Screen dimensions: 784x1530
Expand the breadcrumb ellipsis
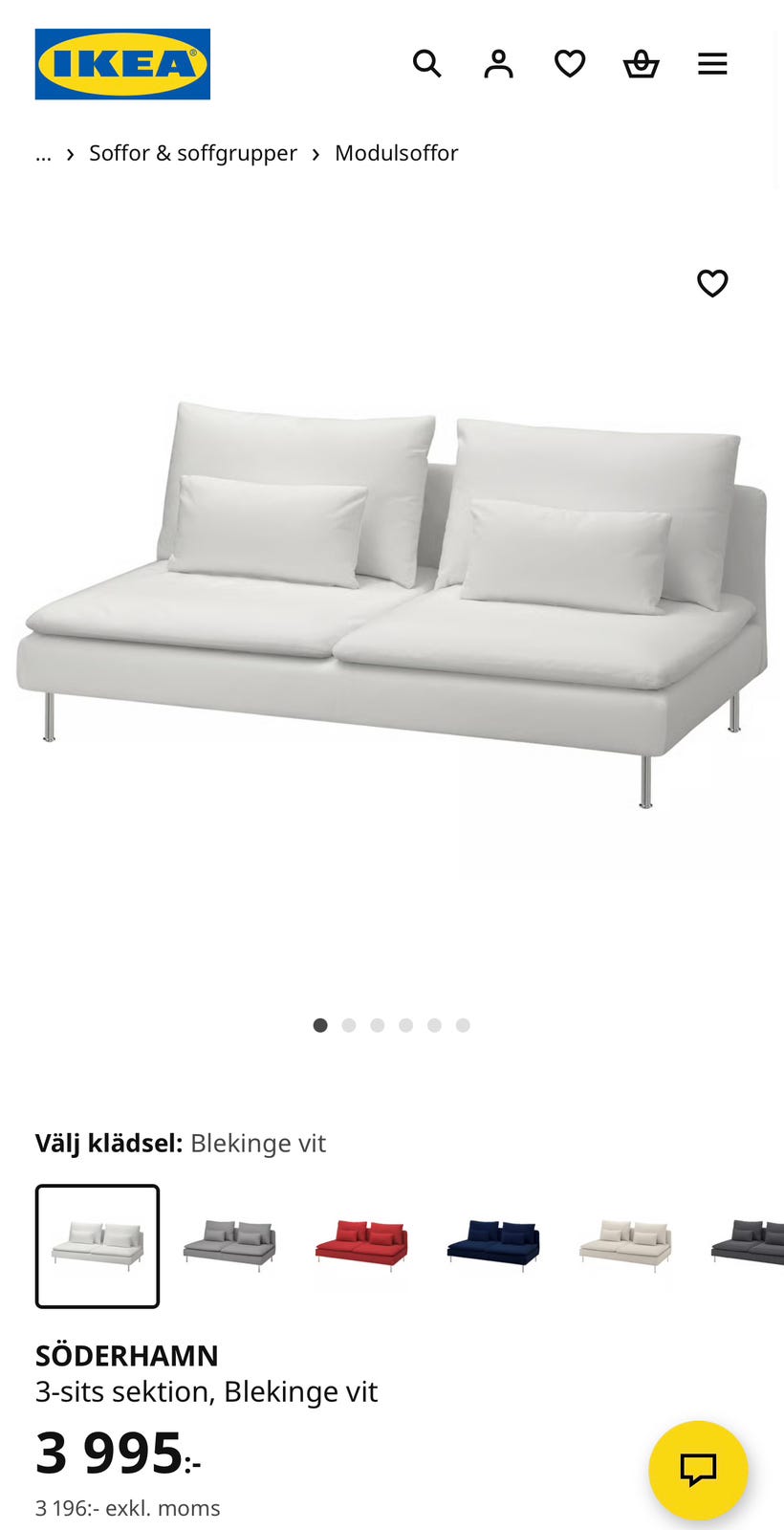point(43,152)
